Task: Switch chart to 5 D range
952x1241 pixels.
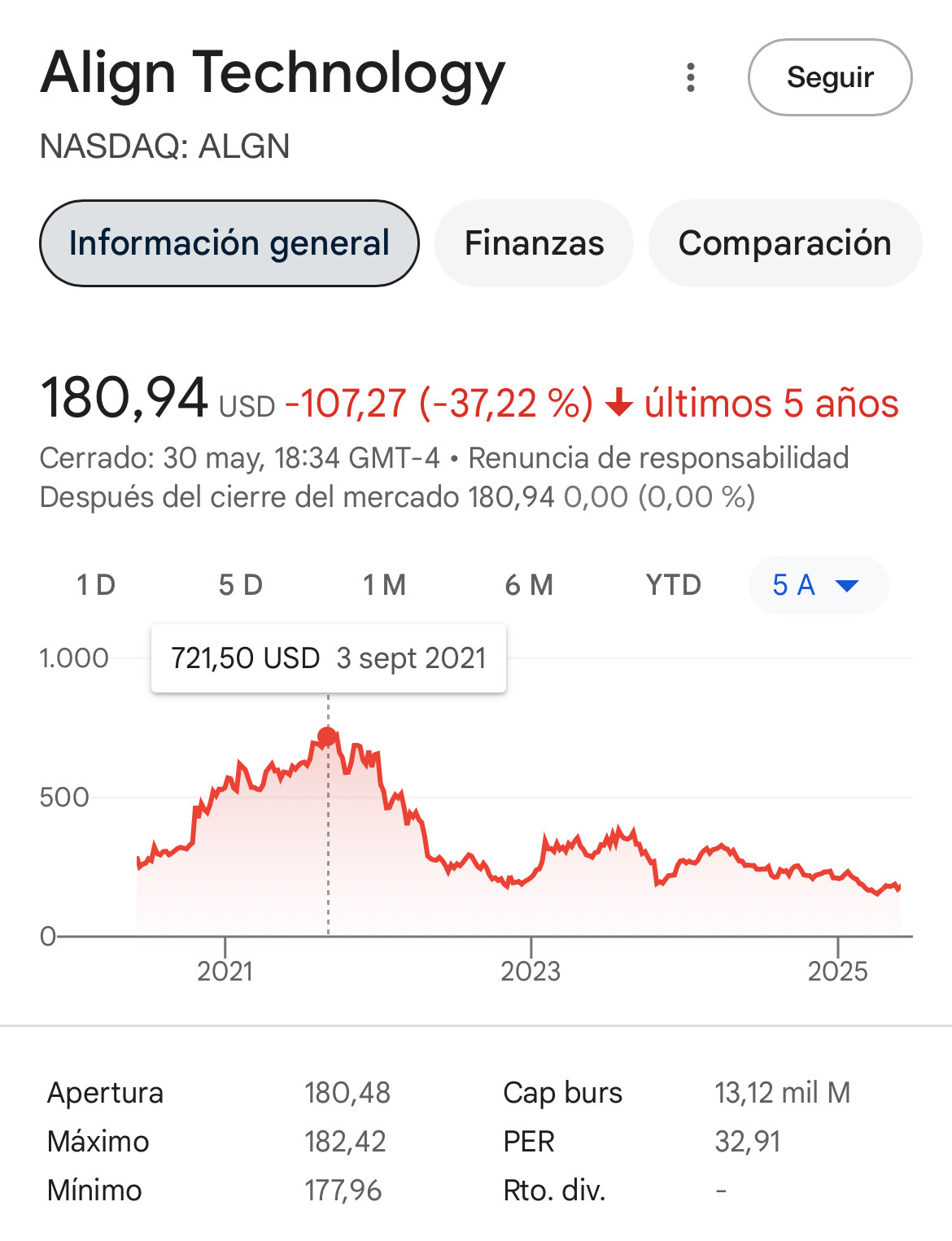Action: pyautogui.click(x=240, y=585)
